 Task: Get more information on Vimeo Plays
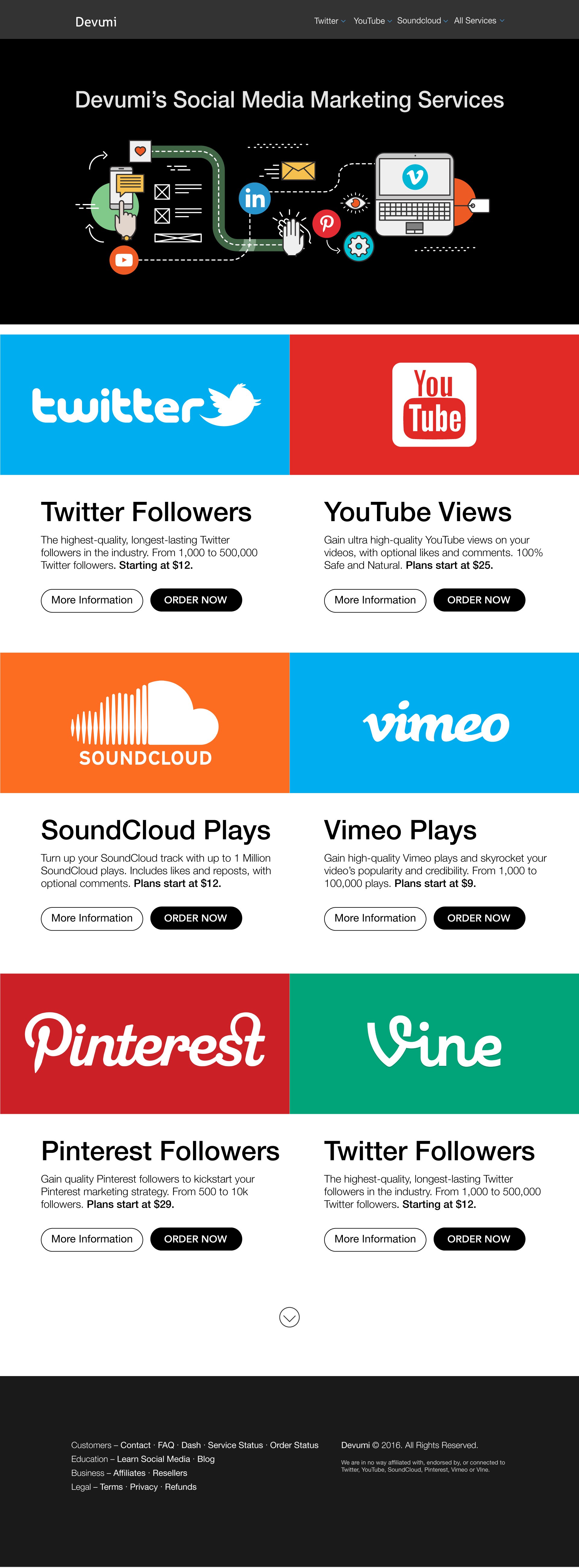tap(375, 918)
